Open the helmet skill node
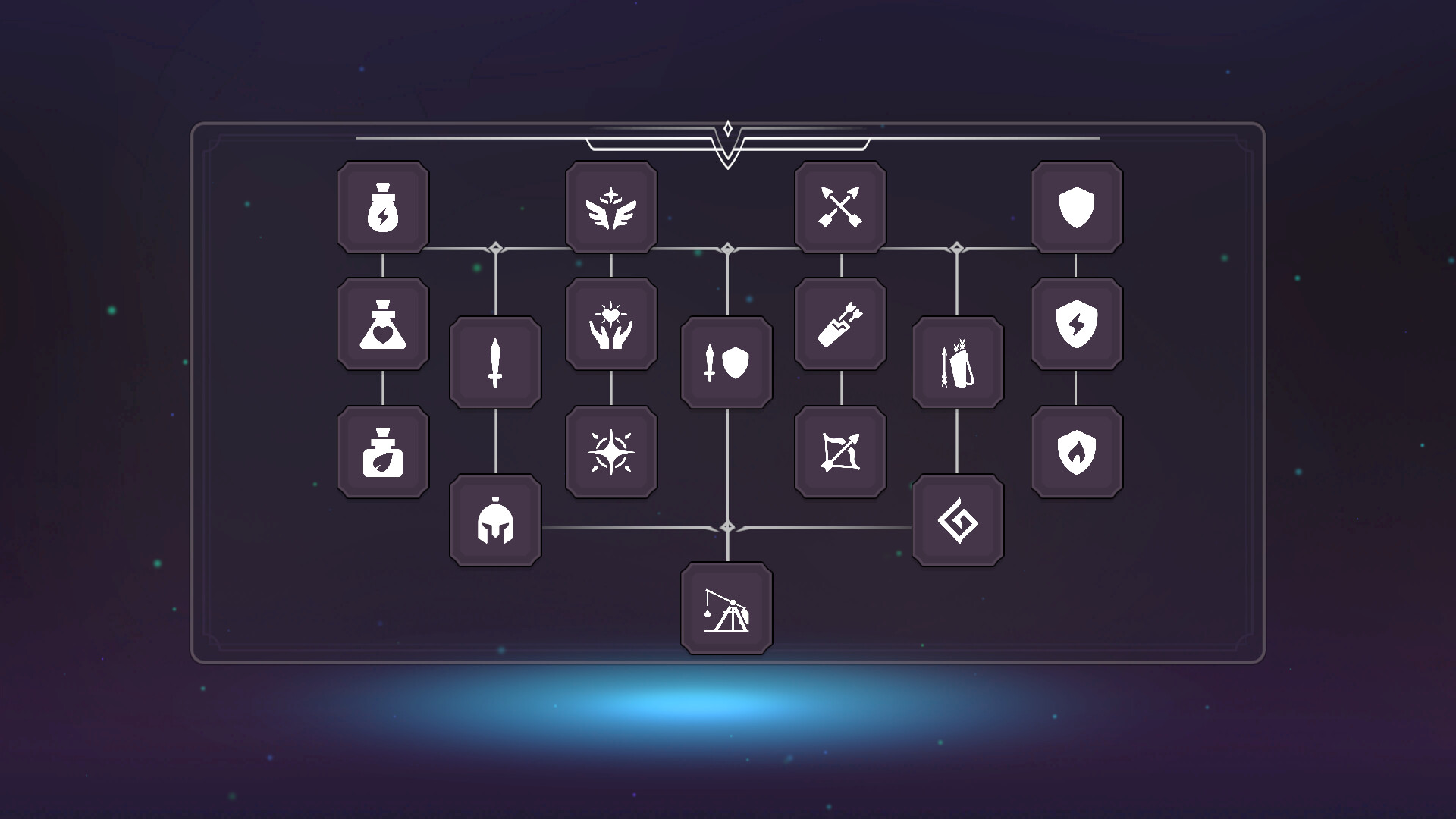The height and width of the screenshot is (819, 1456). coord(495,520)
